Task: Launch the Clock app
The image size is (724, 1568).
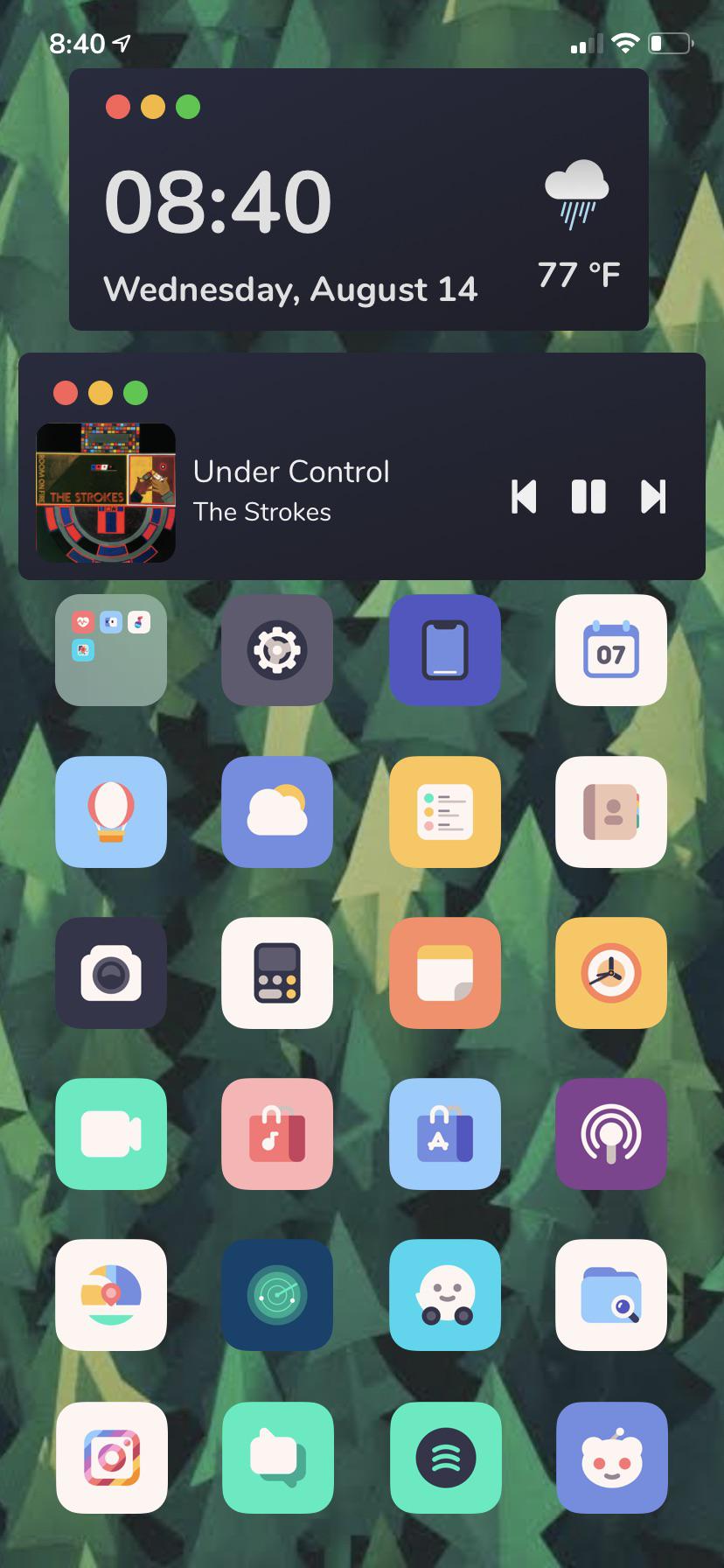Action: click(610, 973)
